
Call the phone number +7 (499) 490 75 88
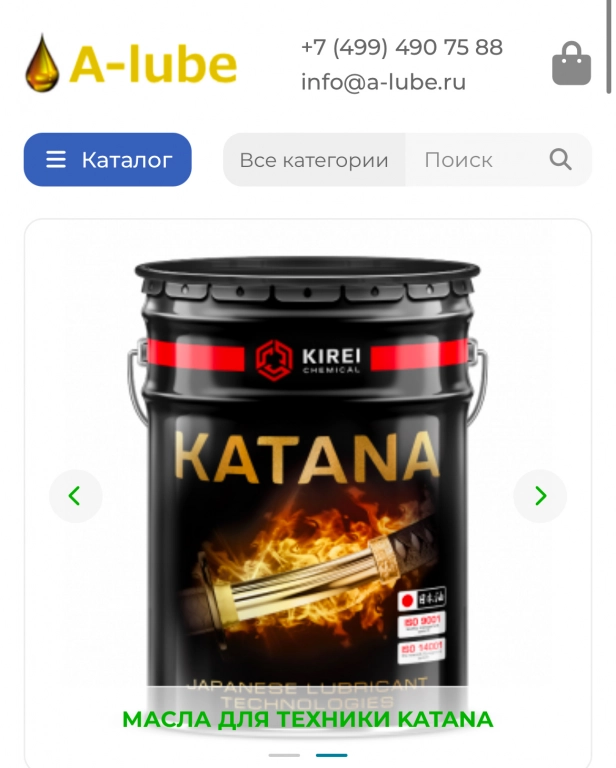pyautogui.click(x=402, y=47)
